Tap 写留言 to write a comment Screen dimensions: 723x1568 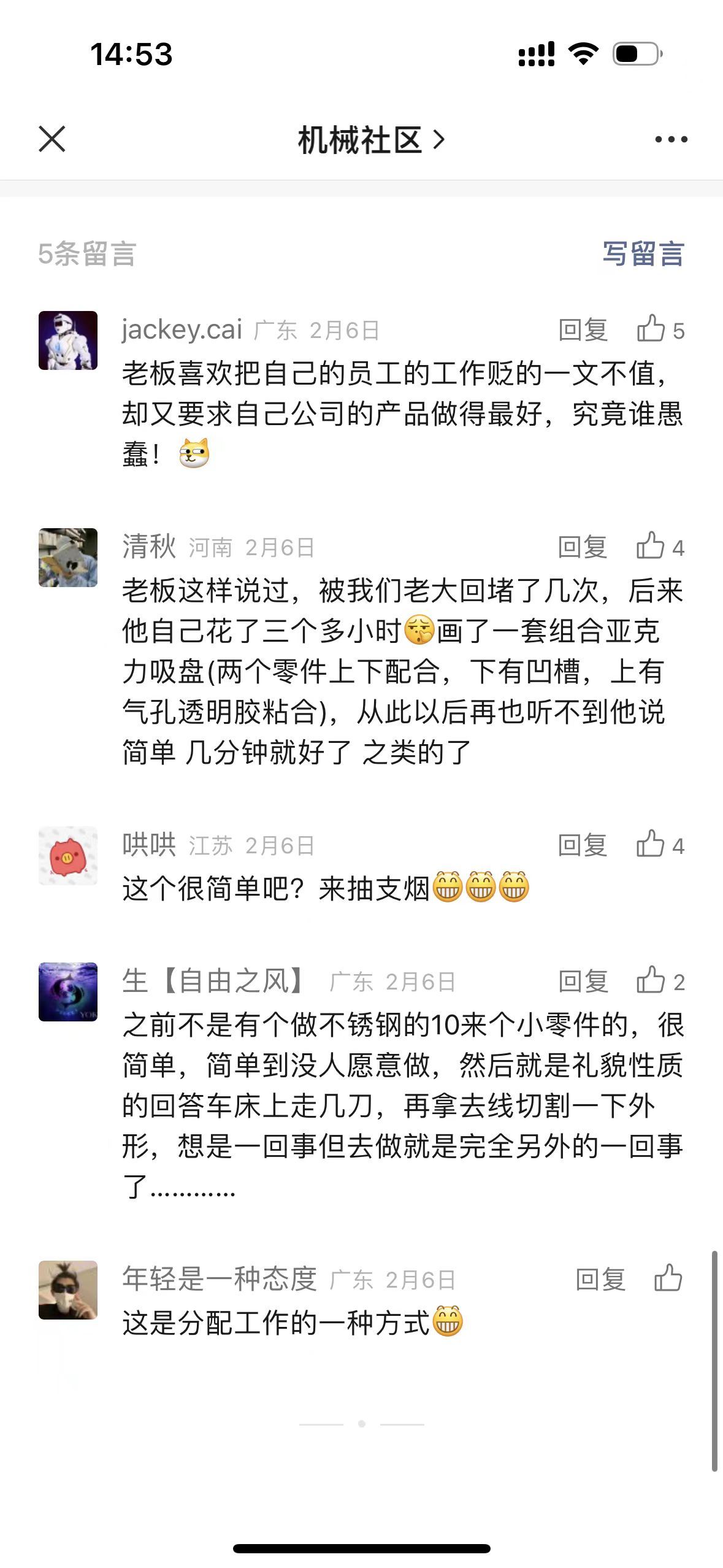click(643, 253)
